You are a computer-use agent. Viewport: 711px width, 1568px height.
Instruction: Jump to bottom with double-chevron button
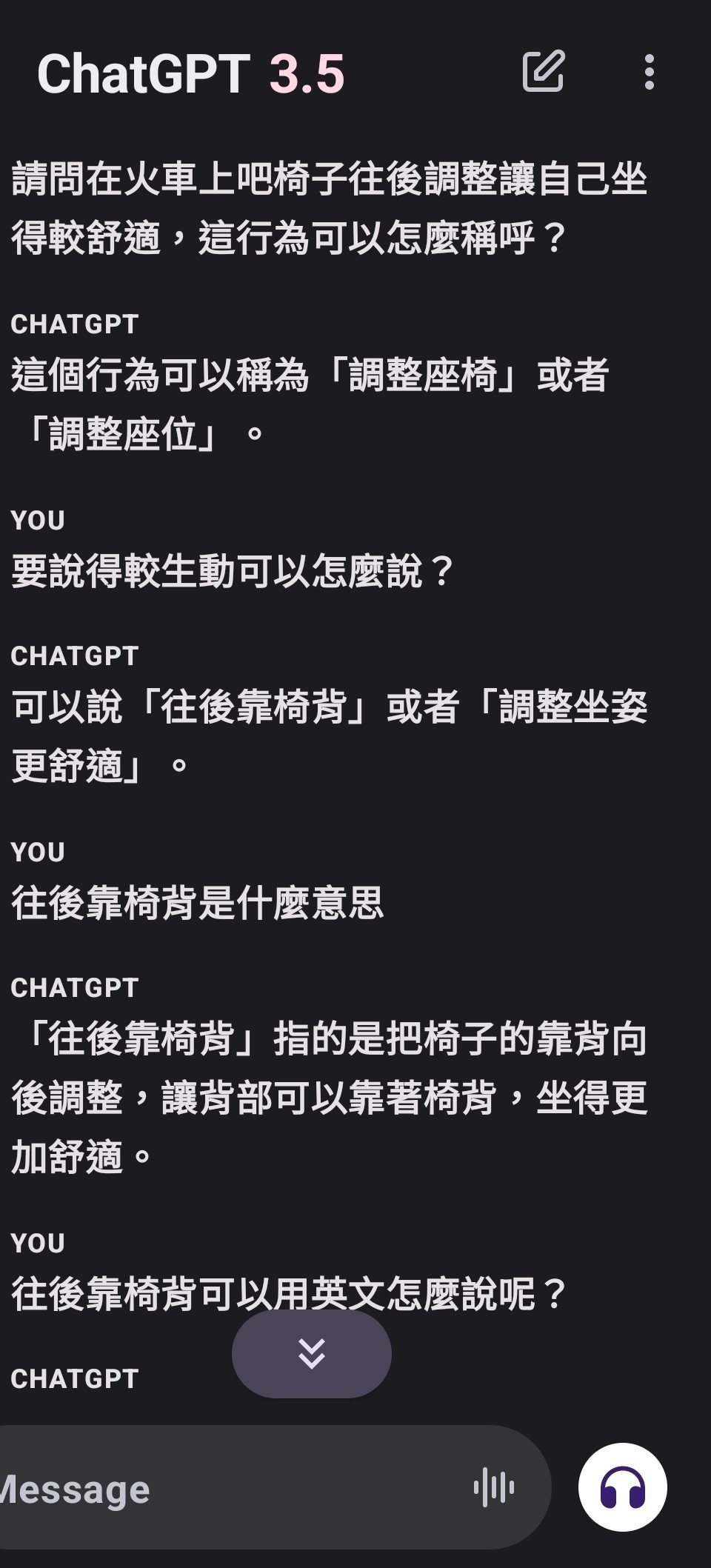pos(311,1353)
